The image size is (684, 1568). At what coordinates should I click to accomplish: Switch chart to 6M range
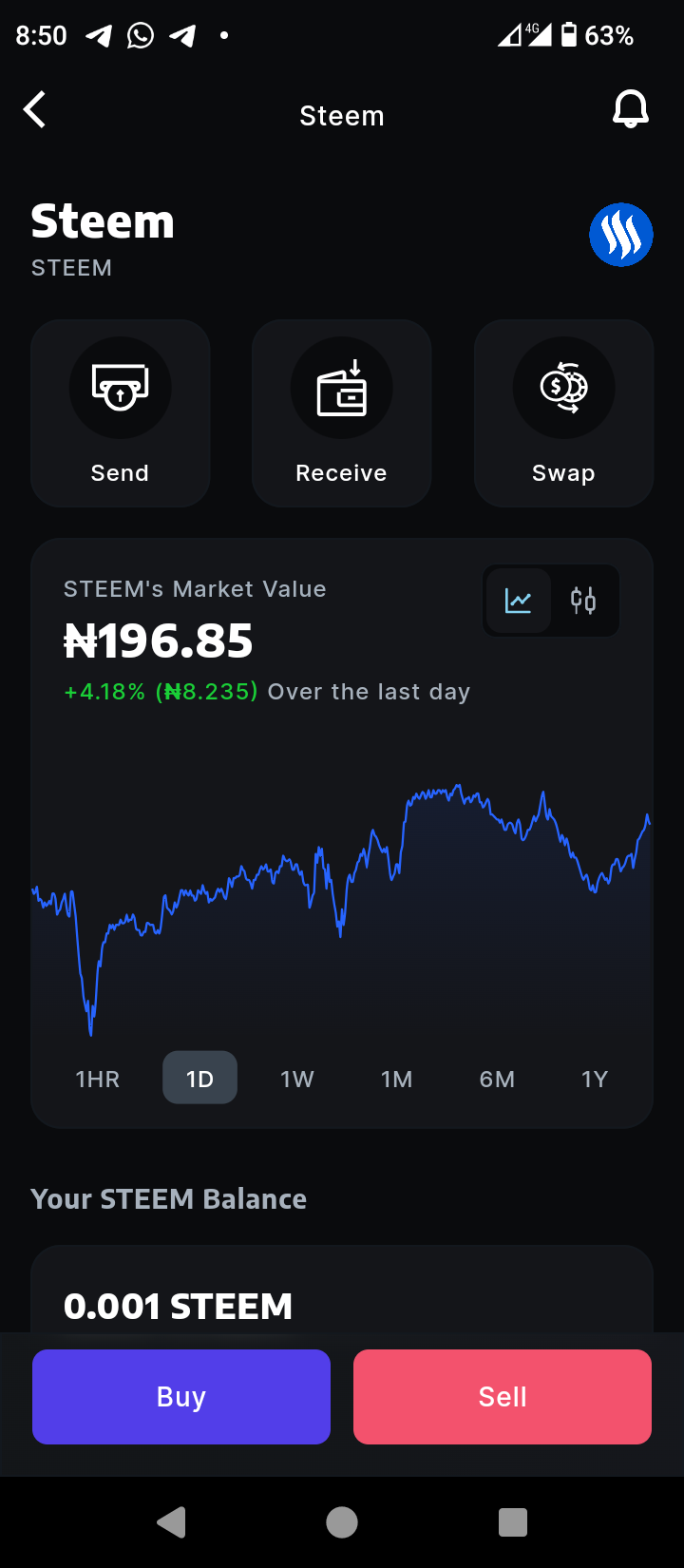coord(497,1079)
